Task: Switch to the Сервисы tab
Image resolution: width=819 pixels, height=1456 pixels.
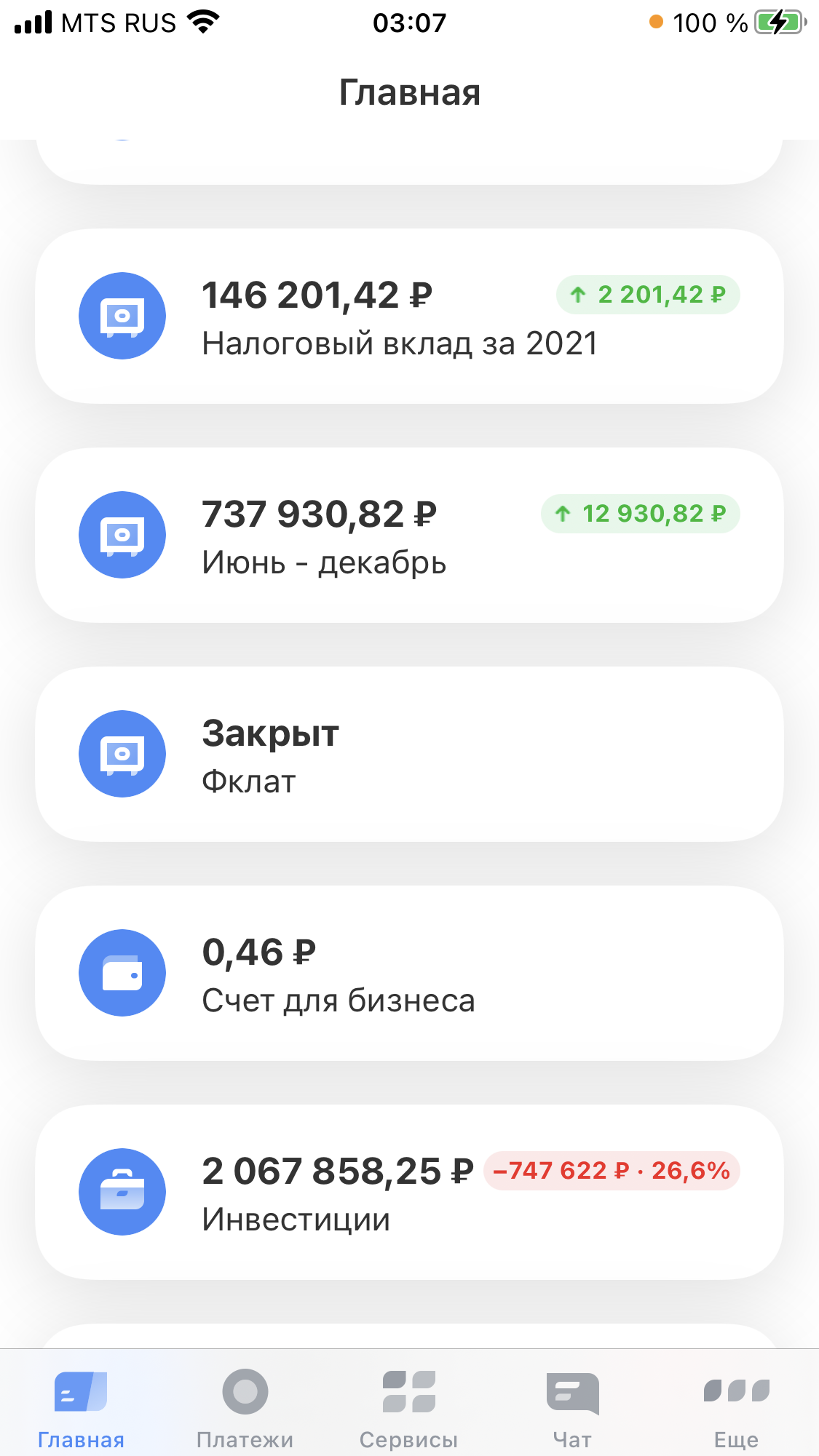Action: coord(408,1407)
